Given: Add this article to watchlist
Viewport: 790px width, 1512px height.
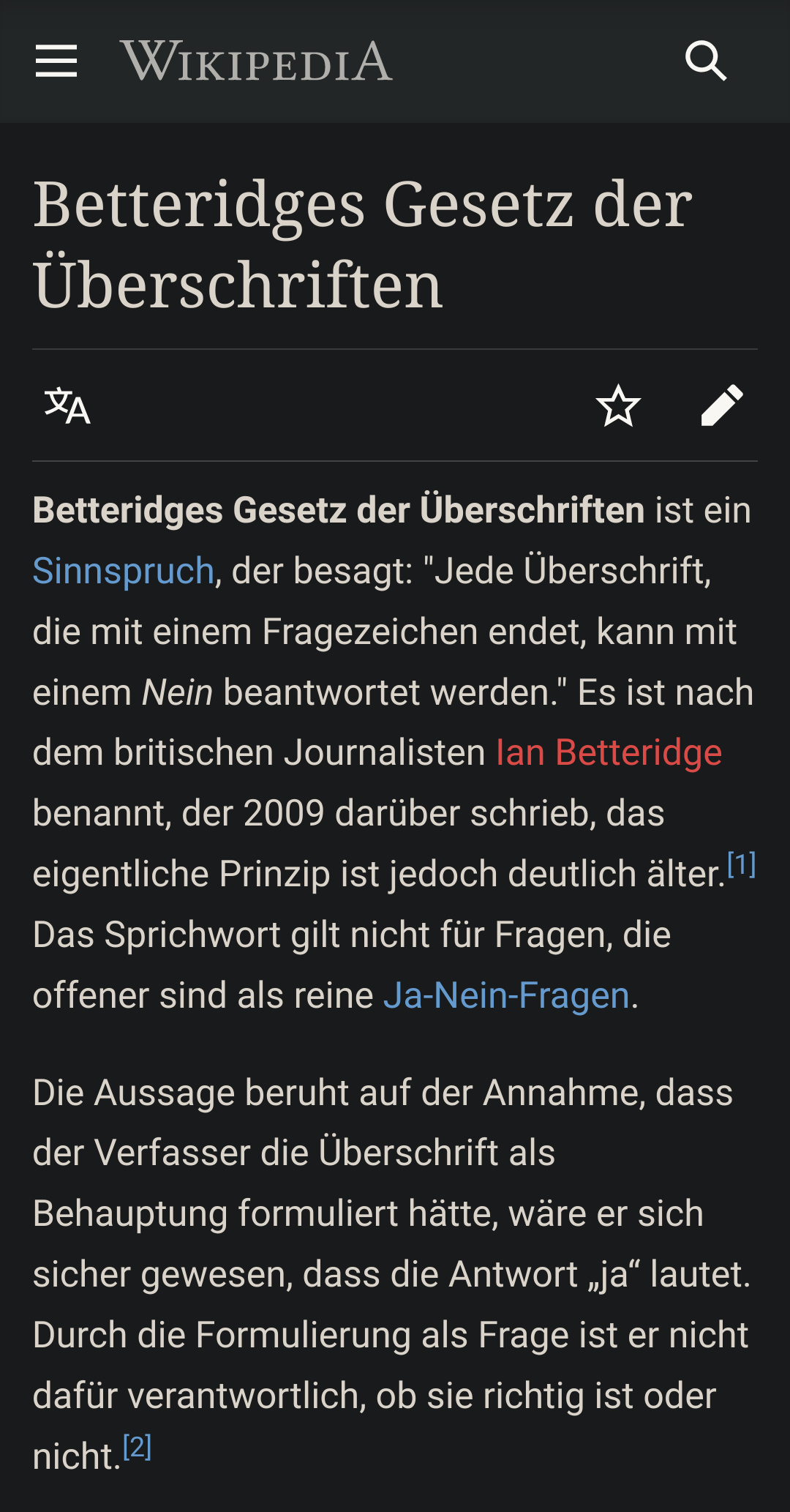Looking at the screenshot, I should pos(618,406).
